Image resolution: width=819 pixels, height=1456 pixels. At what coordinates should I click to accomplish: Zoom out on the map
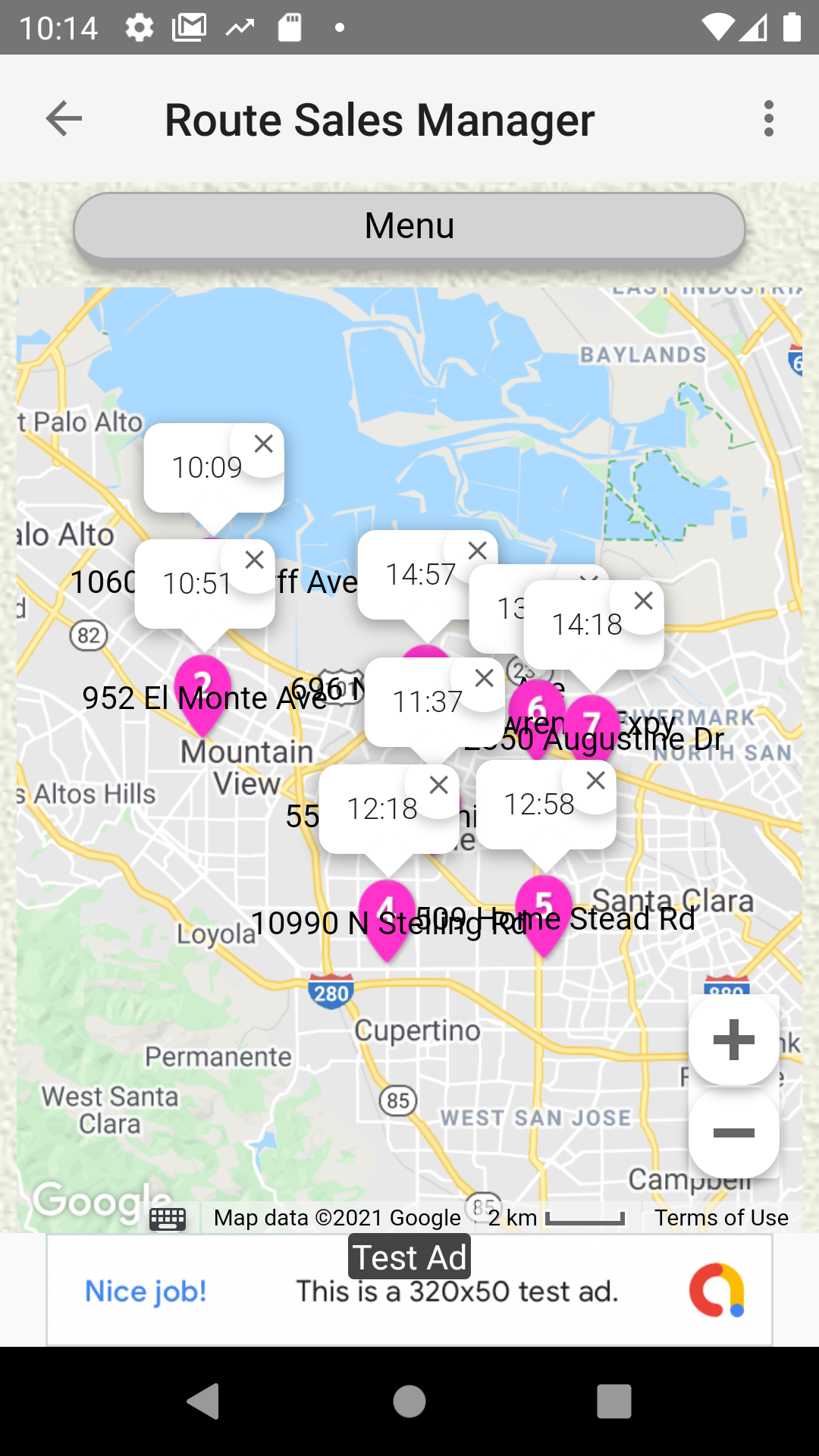coord(733,1134)
